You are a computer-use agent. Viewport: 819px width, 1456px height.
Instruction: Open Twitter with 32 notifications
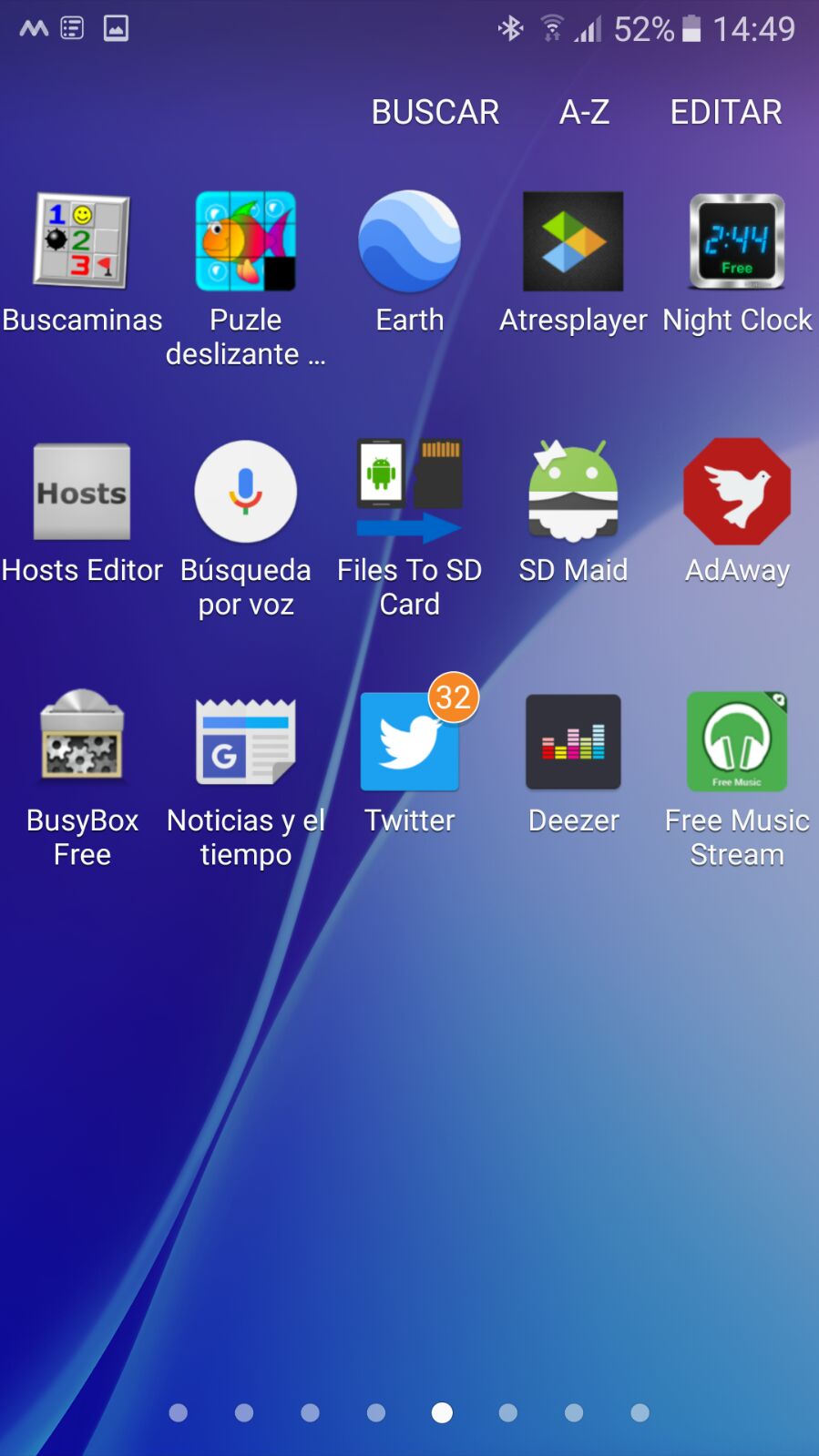click(409, 742)
